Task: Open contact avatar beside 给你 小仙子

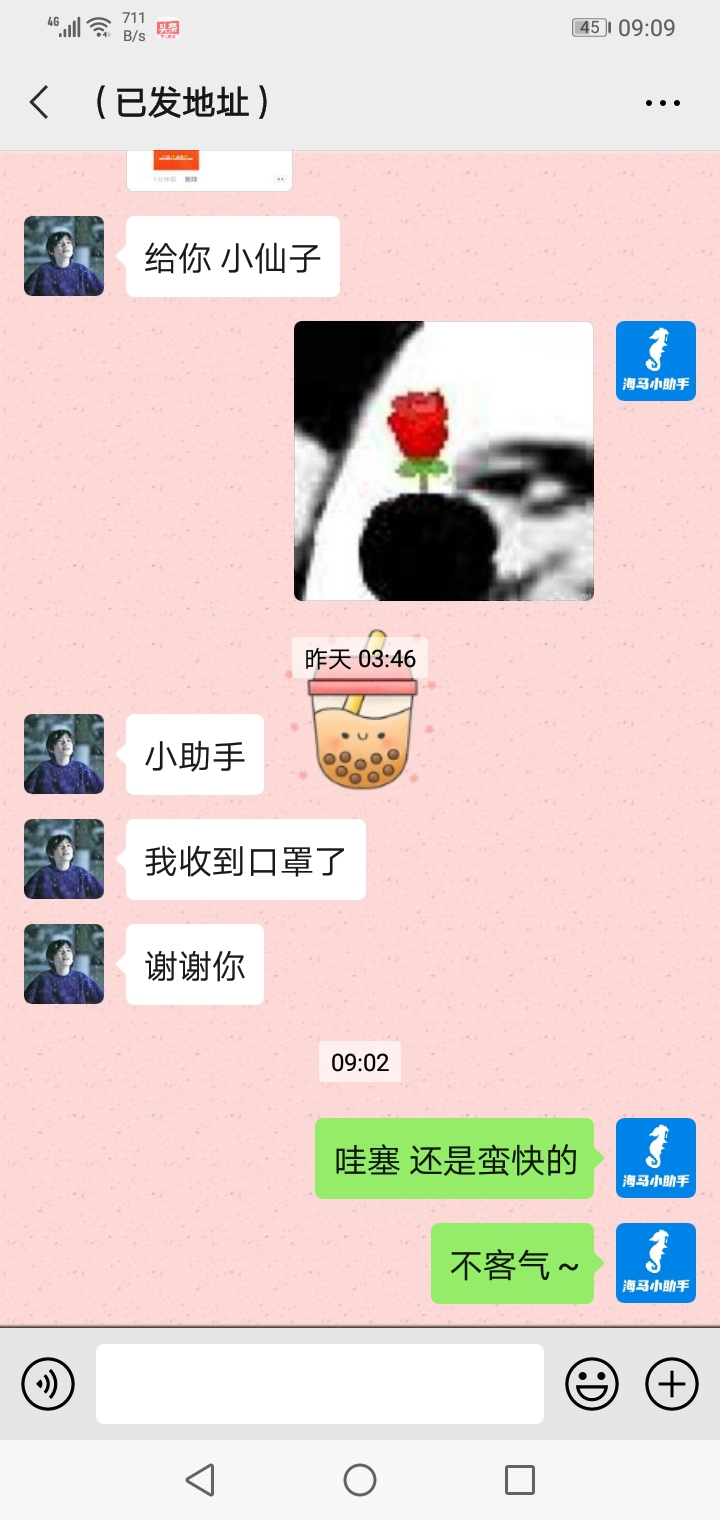Action: tap(64, 256)
